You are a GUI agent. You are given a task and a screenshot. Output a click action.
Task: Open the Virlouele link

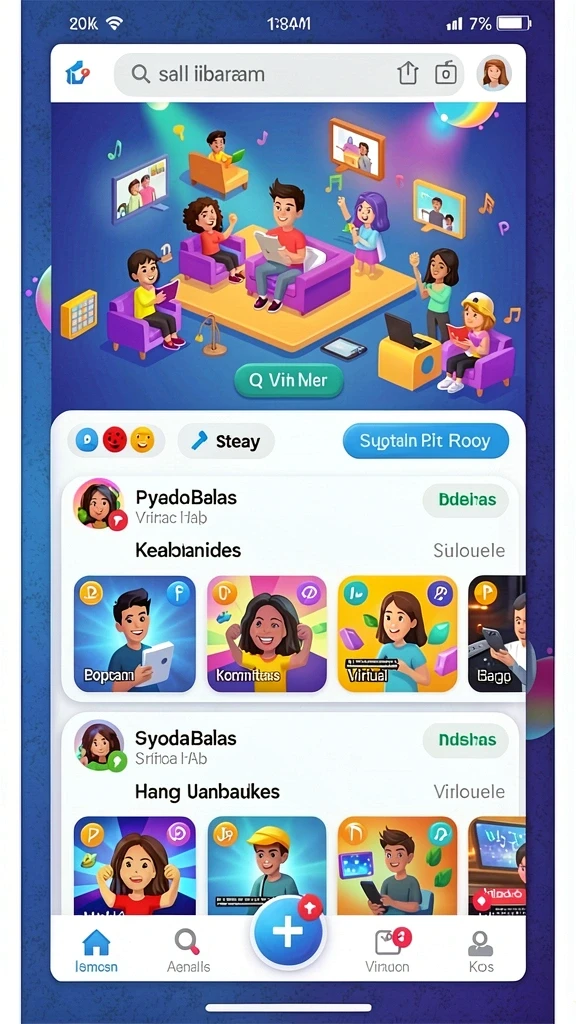pos(469,792)
